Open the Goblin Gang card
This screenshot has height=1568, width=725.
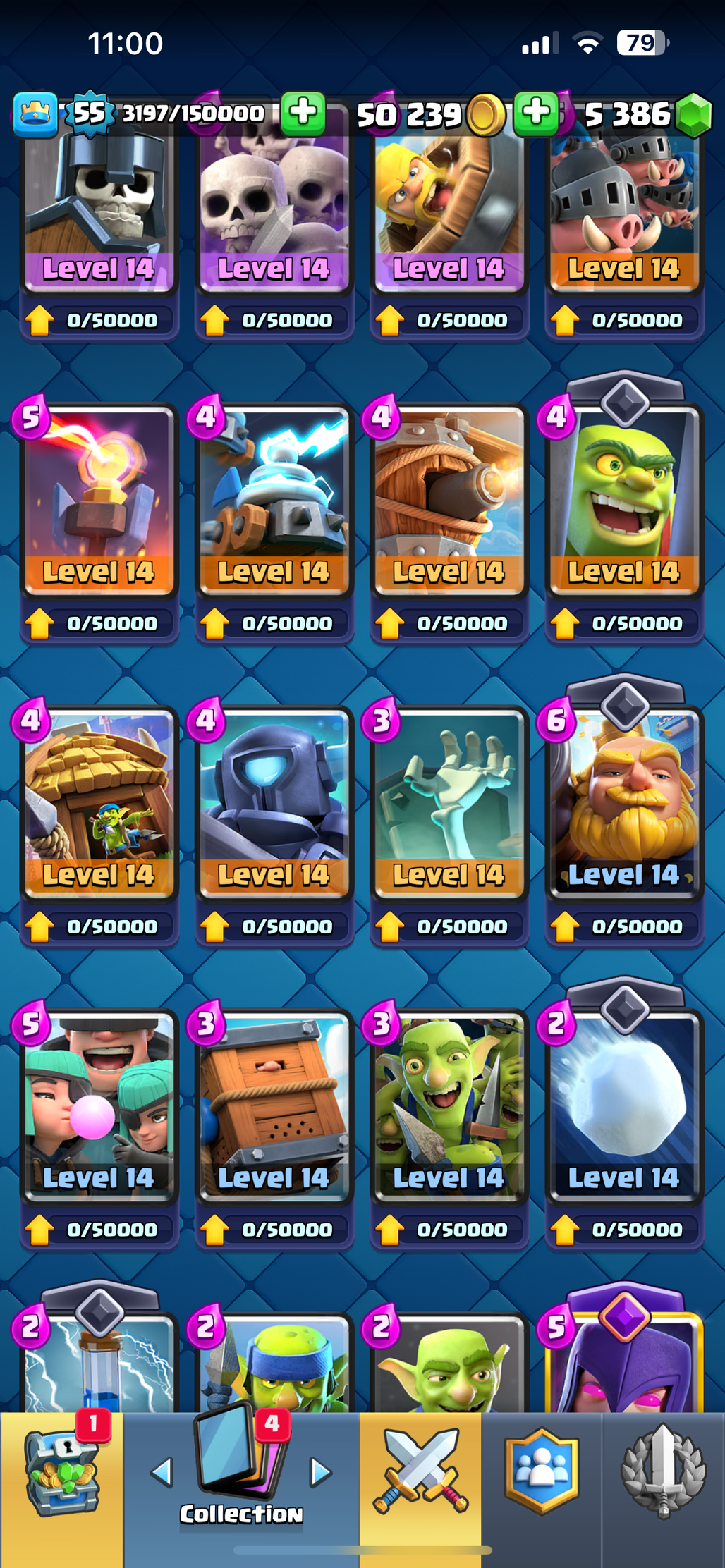449,1107
